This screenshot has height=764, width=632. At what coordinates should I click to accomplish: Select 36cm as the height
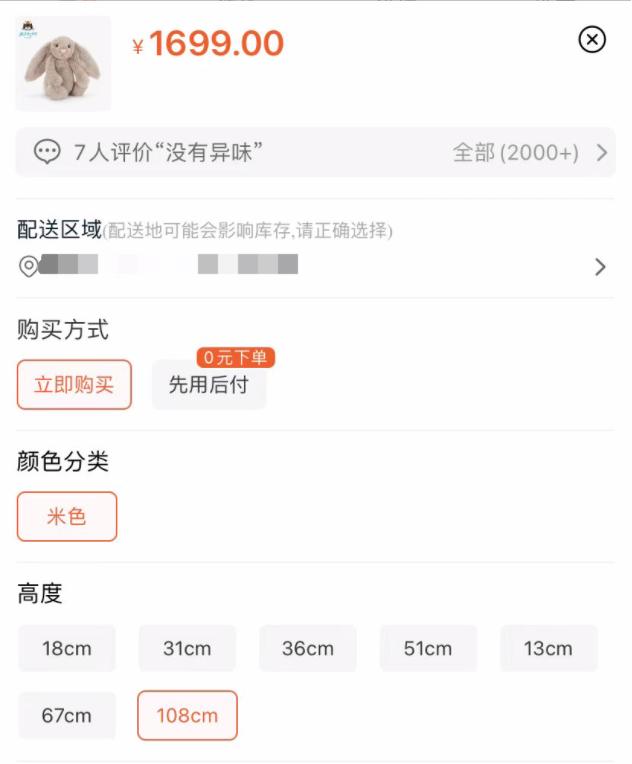308,648
